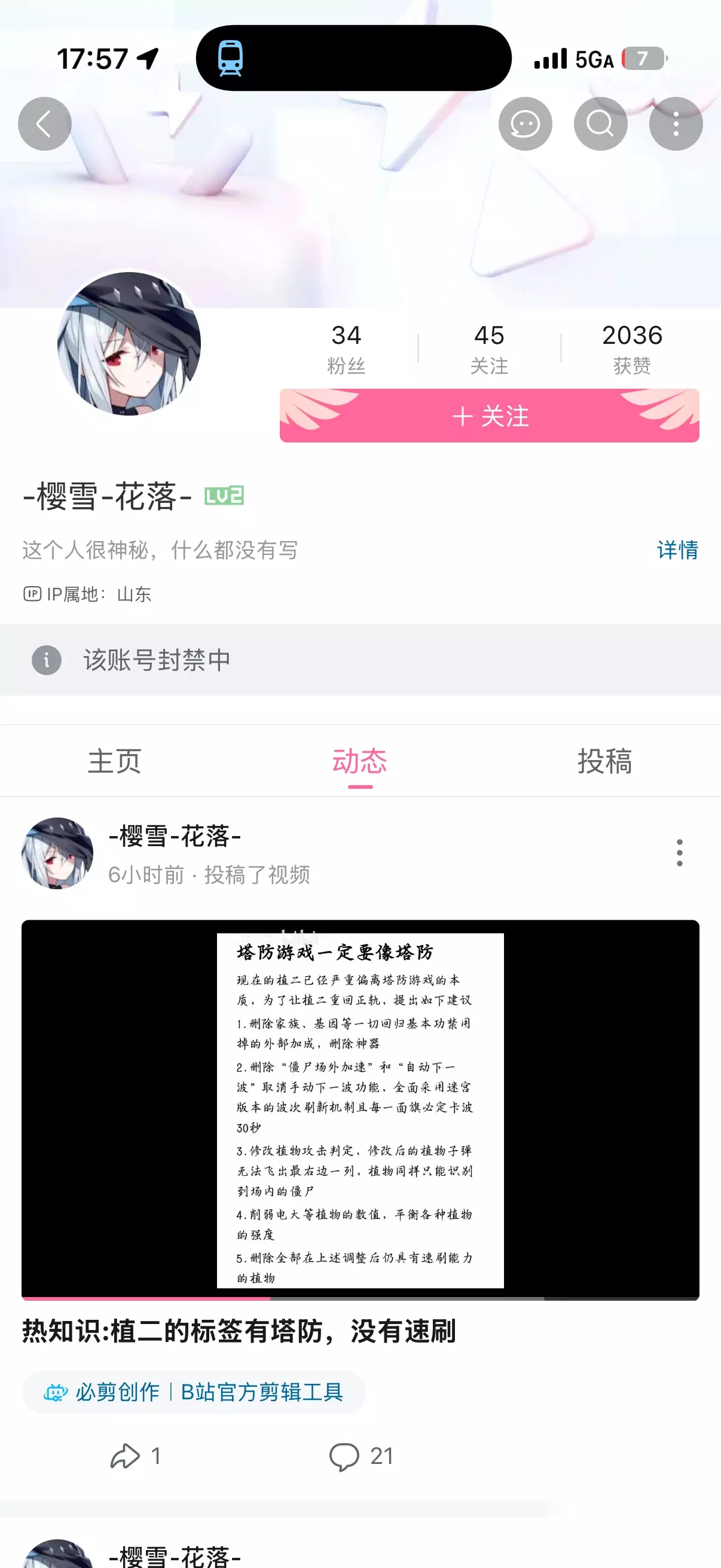
Task: Select the 动态 tab
Action: pos(359,761)
